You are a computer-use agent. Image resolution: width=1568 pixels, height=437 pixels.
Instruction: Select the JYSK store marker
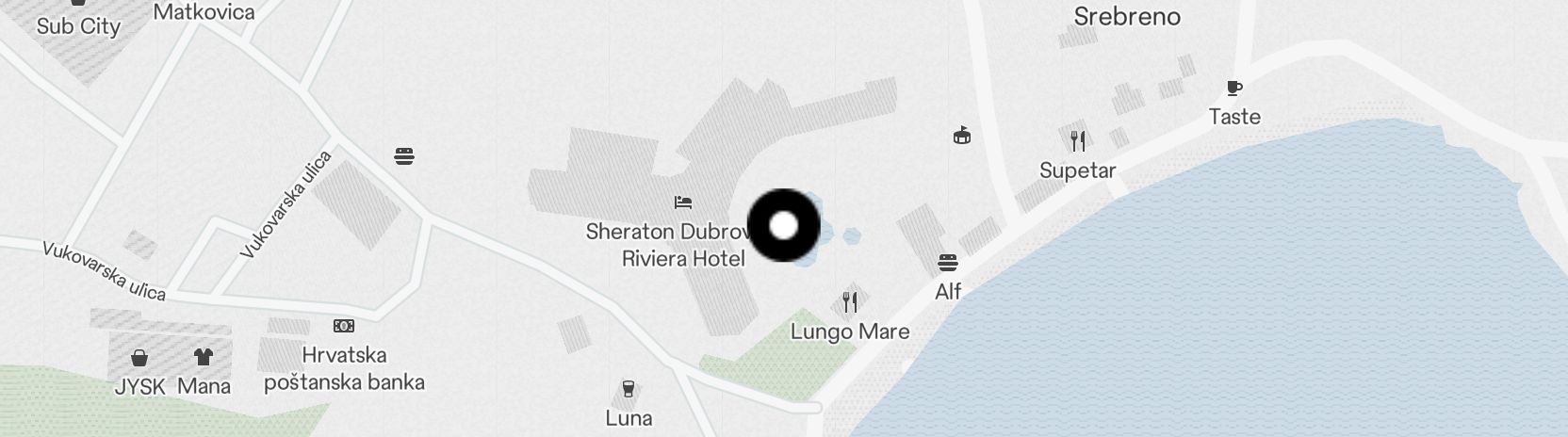(139, 358)
